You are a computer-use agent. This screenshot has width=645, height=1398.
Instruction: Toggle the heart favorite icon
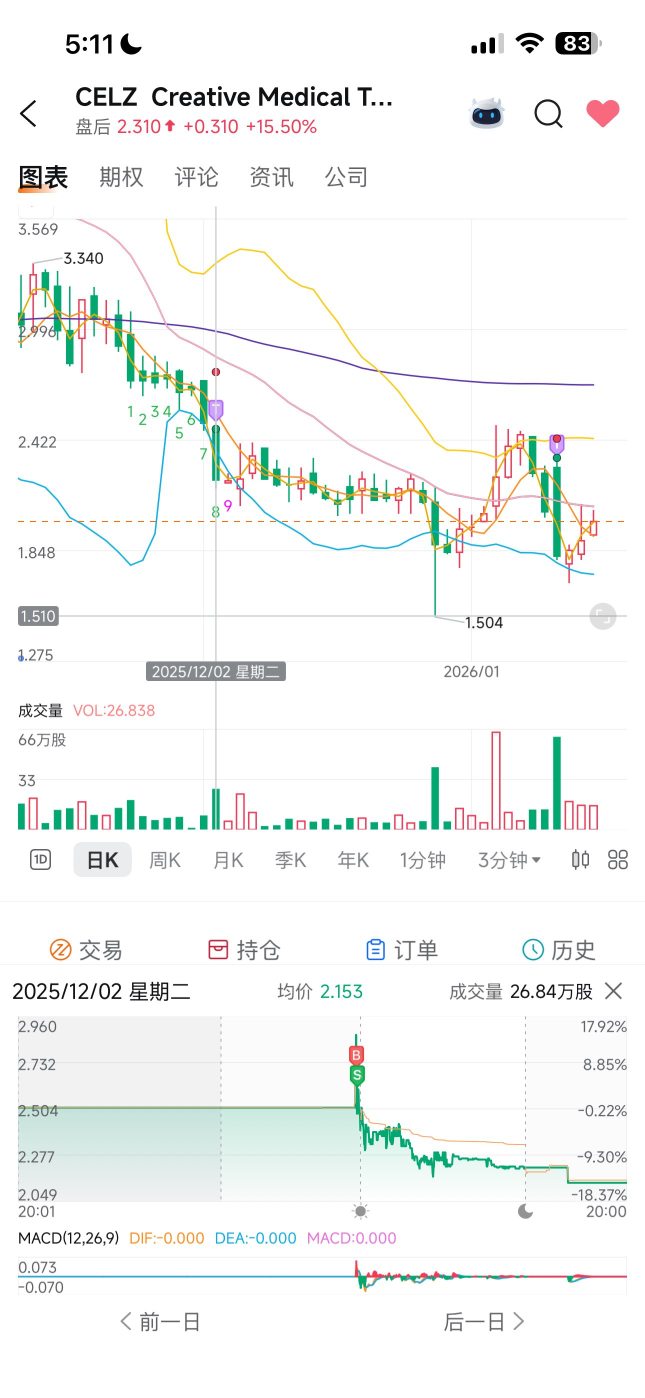tap(603, 113)
